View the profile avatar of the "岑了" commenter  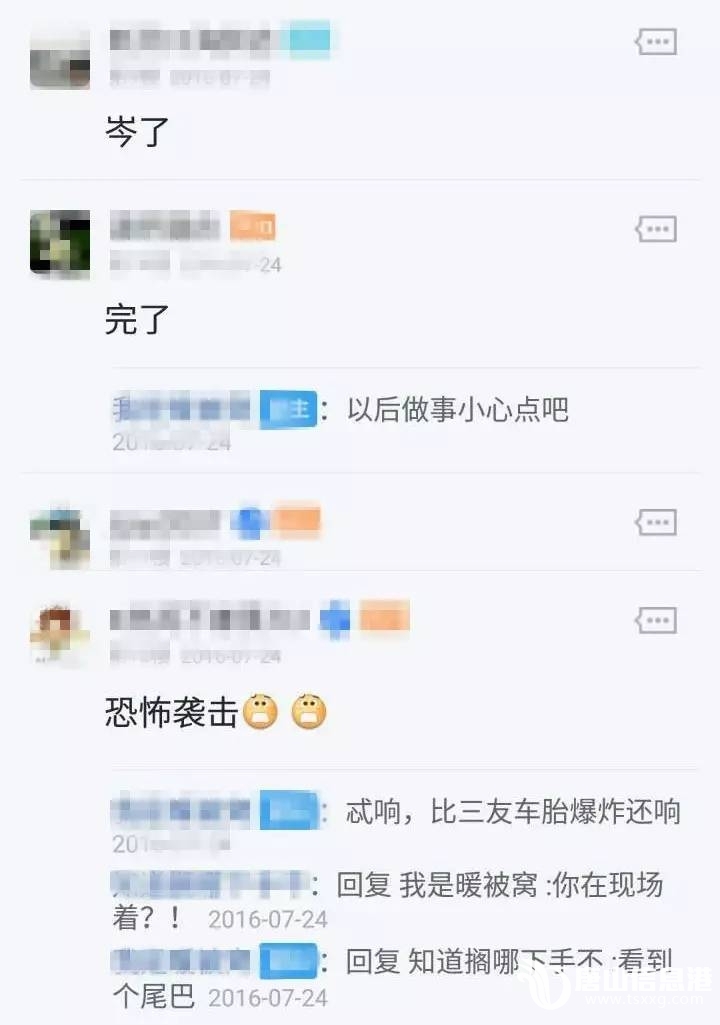pyautogui.click(x=60, y=56)
